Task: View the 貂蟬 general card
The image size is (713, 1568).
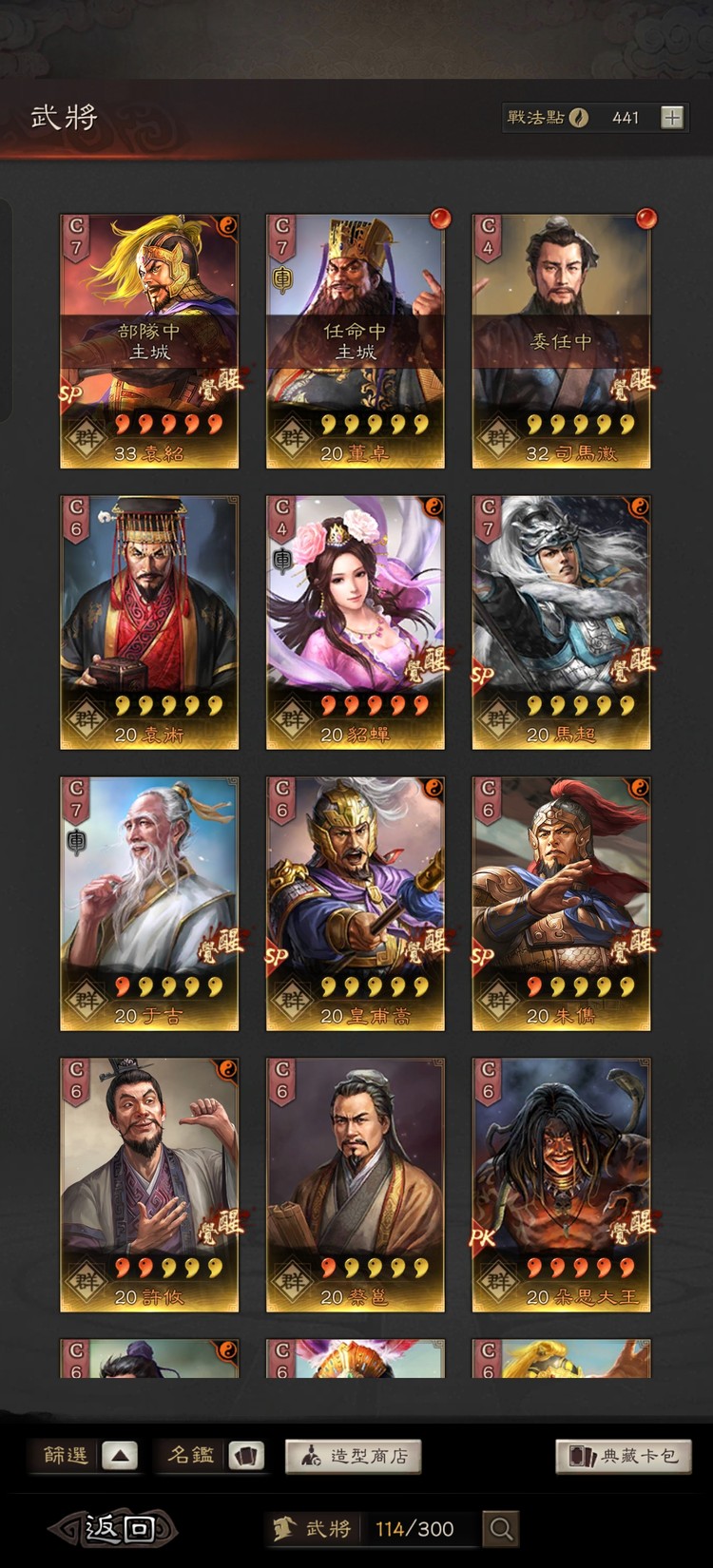Action: point(355,621)
